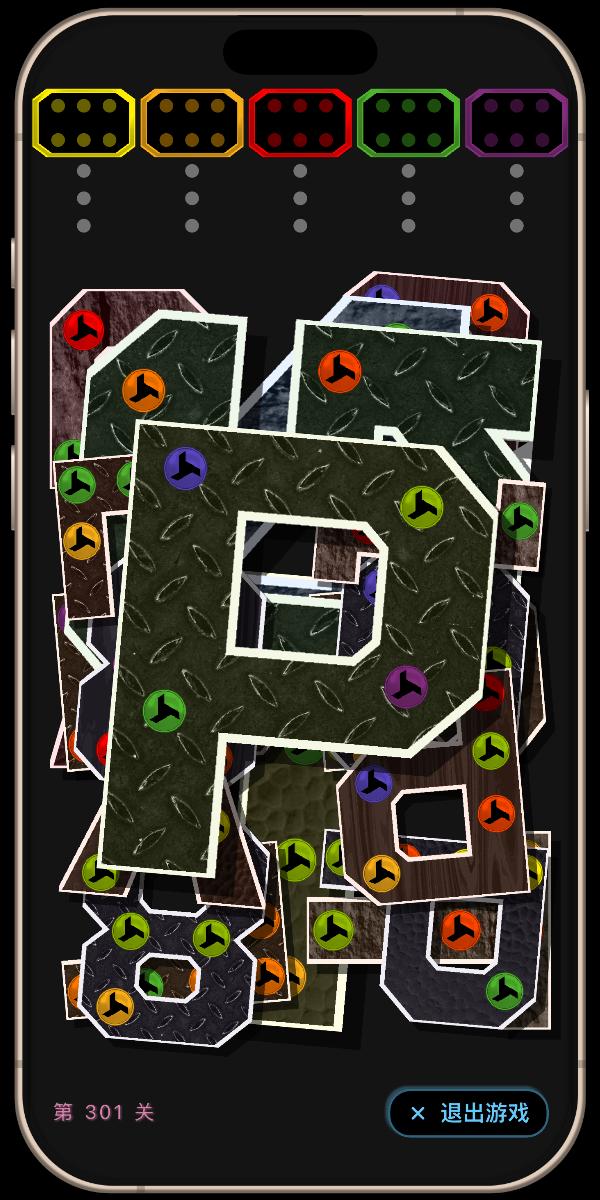This screenshot has width=600, height=1200.
Task: Tap the yellow screw on the dark 8 plate
Action: click(x=115, y=1005)
